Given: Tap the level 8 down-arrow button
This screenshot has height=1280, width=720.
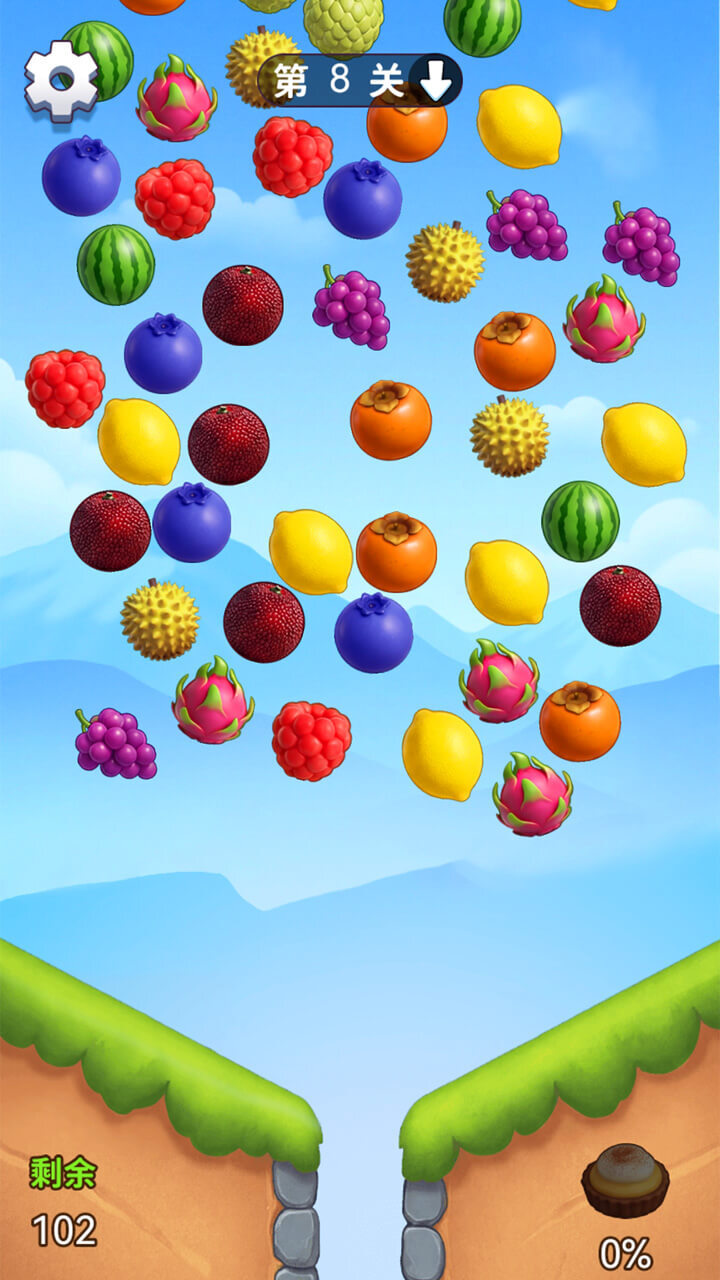Looking at the screenshot, I should [436, 81].
